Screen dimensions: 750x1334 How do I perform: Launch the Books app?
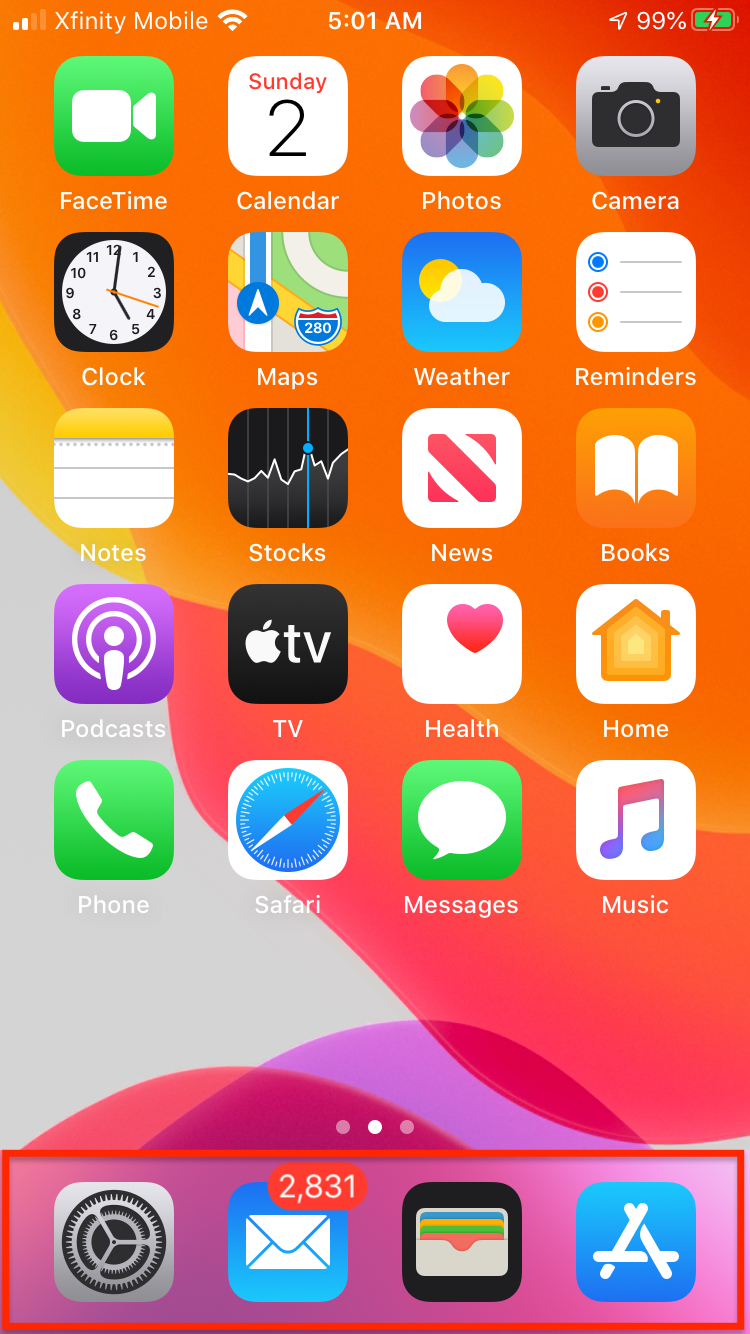pyautogui.click(x=635, y=467)
